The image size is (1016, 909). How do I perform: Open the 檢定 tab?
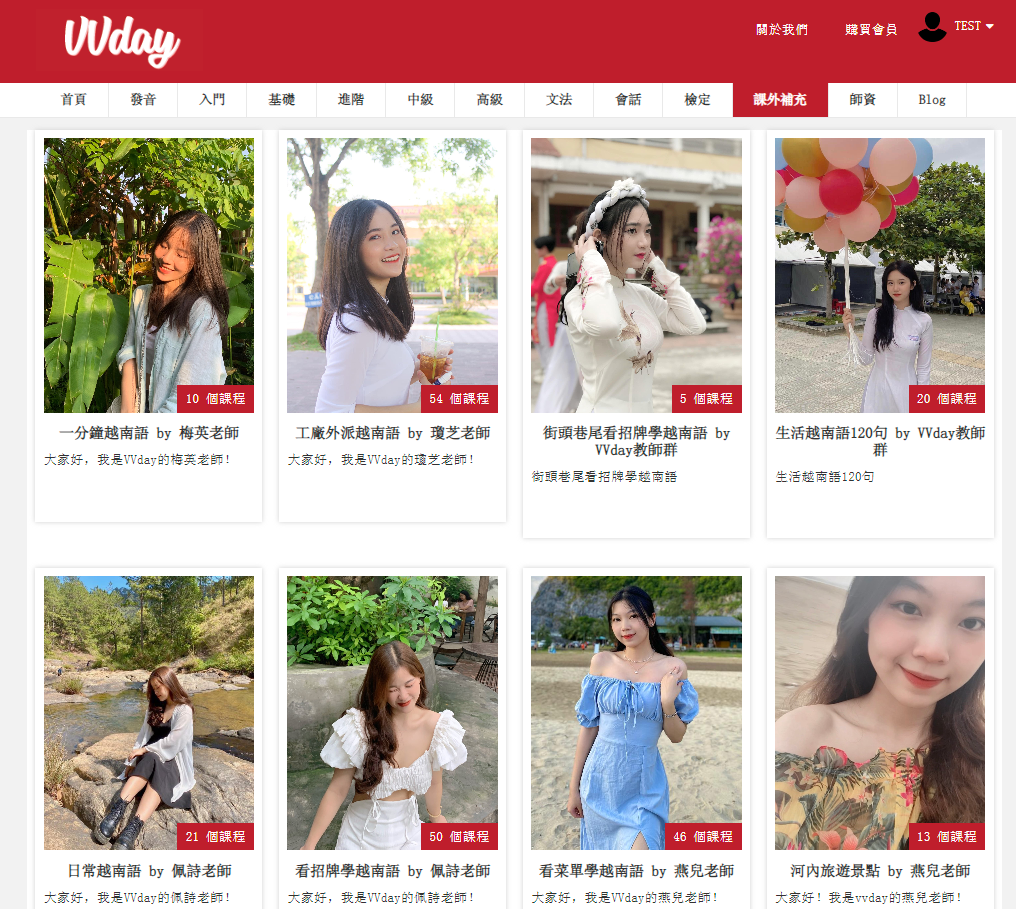tap(697, 100)
